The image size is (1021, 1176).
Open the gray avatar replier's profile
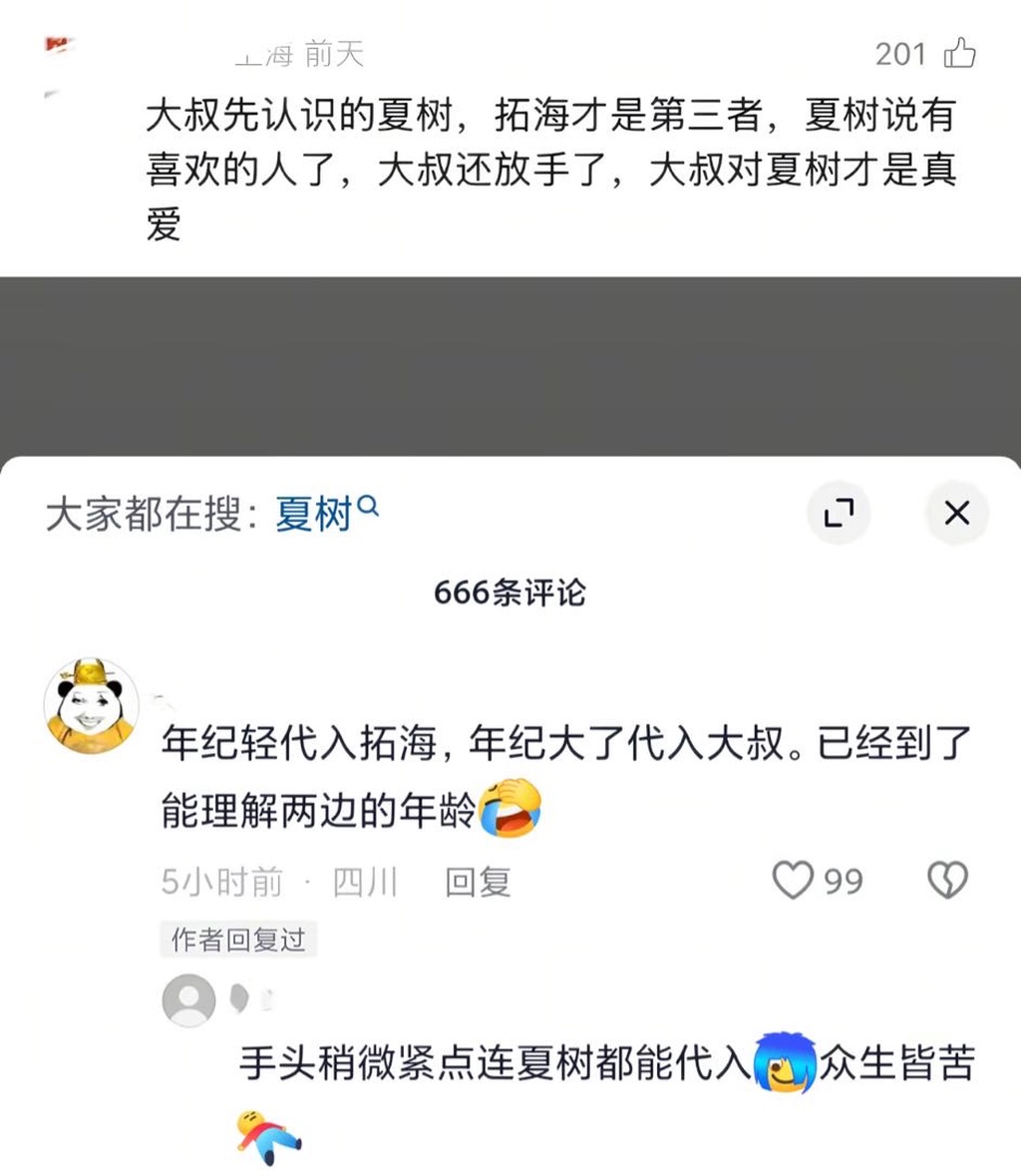click(x=188, y=1000)
